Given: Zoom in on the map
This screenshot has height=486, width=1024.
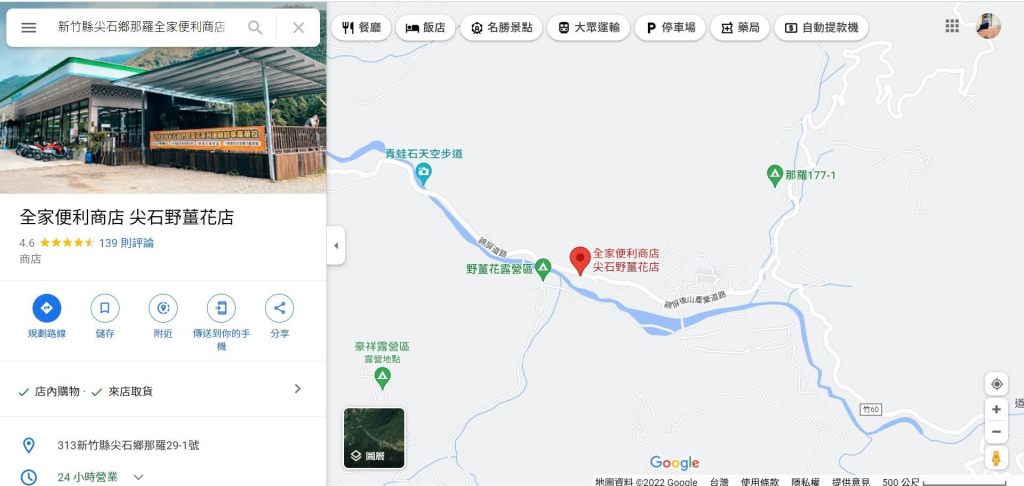Looking at the screenshot, I should pos(996,409).
